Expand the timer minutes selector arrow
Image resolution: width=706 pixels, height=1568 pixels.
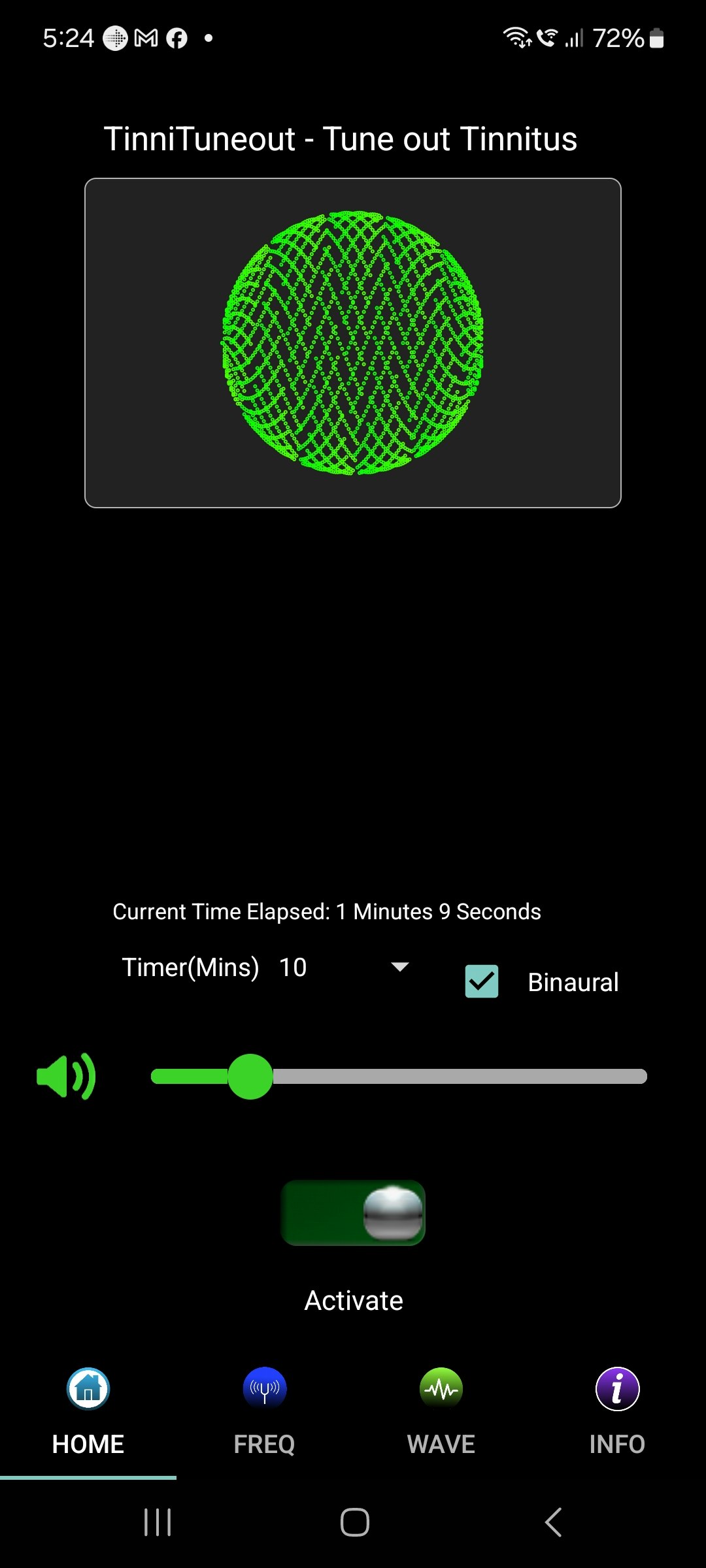399,967
